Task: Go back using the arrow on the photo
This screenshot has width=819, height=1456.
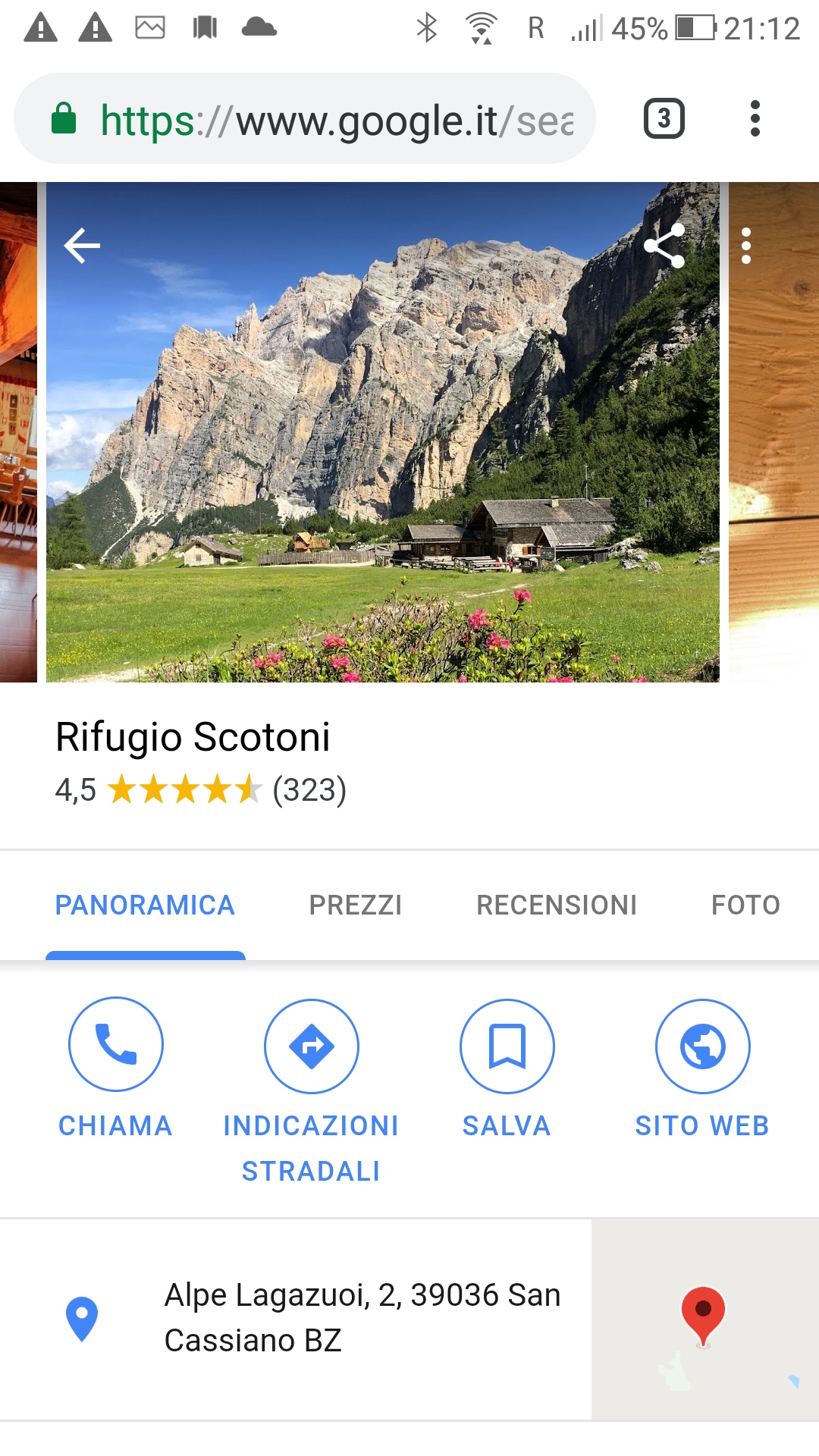Action: 82,246
